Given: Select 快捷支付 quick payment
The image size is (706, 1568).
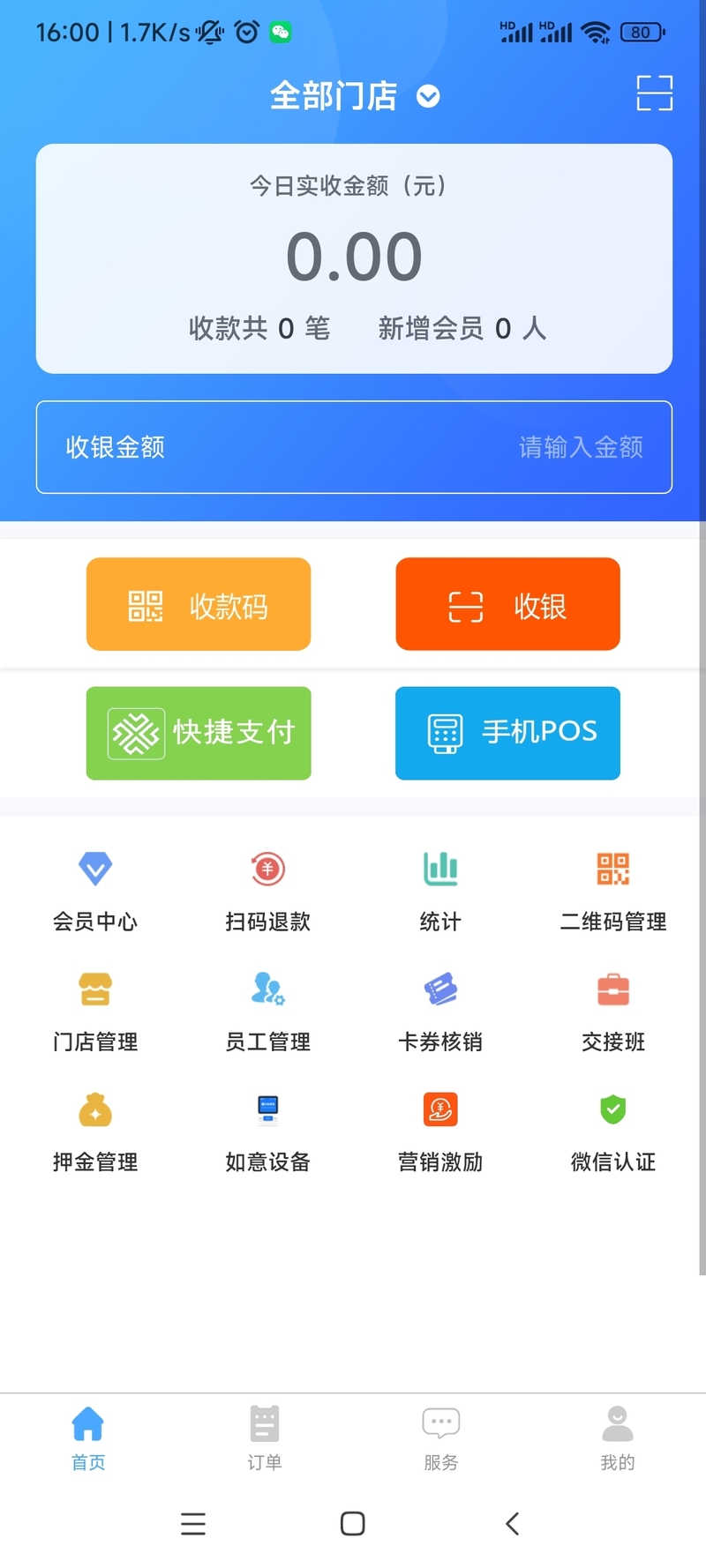Looking at the screenshot, I should [x=199, y=733].
